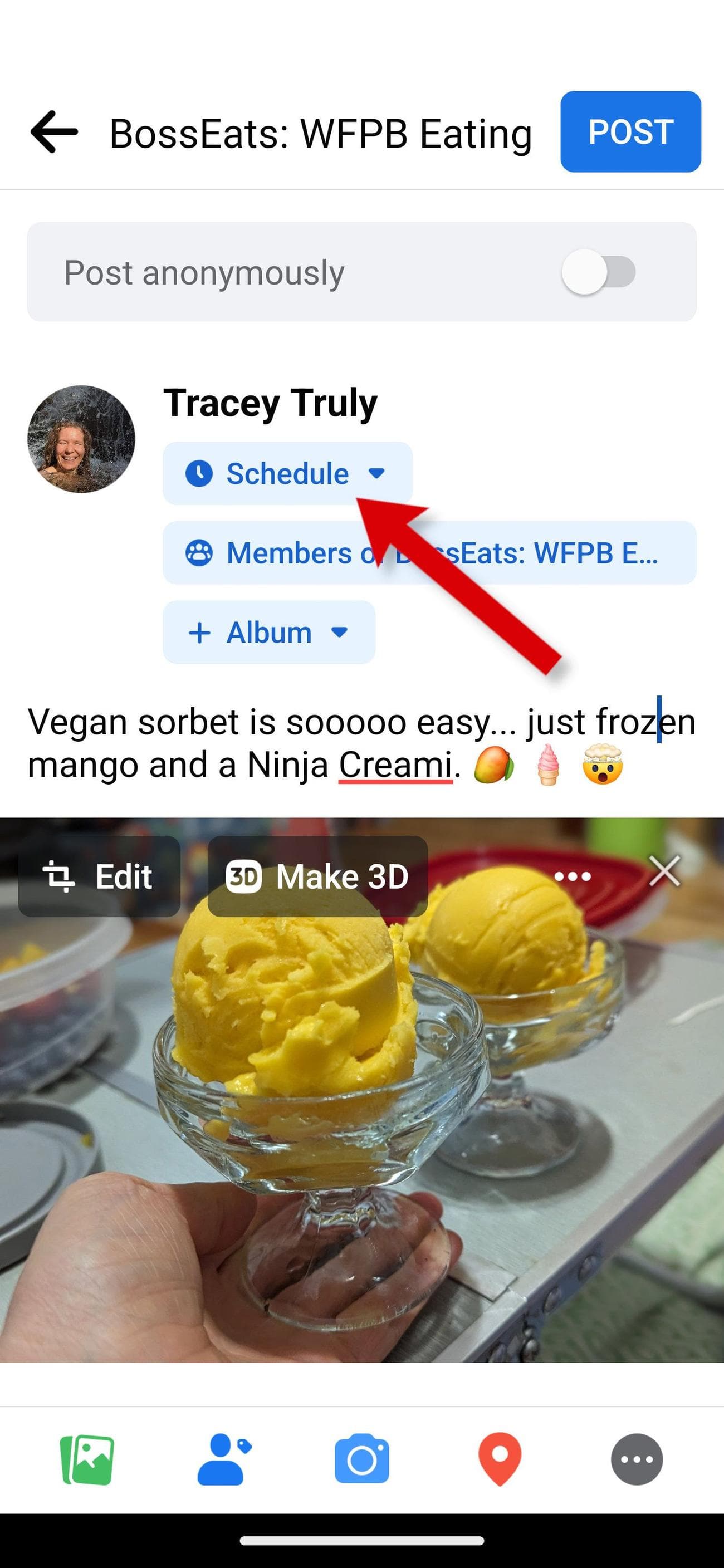Open the camera from the bottom toolbar
Image resolution: width=724 pixels, height=1568 pixels.
(361, 1459)
